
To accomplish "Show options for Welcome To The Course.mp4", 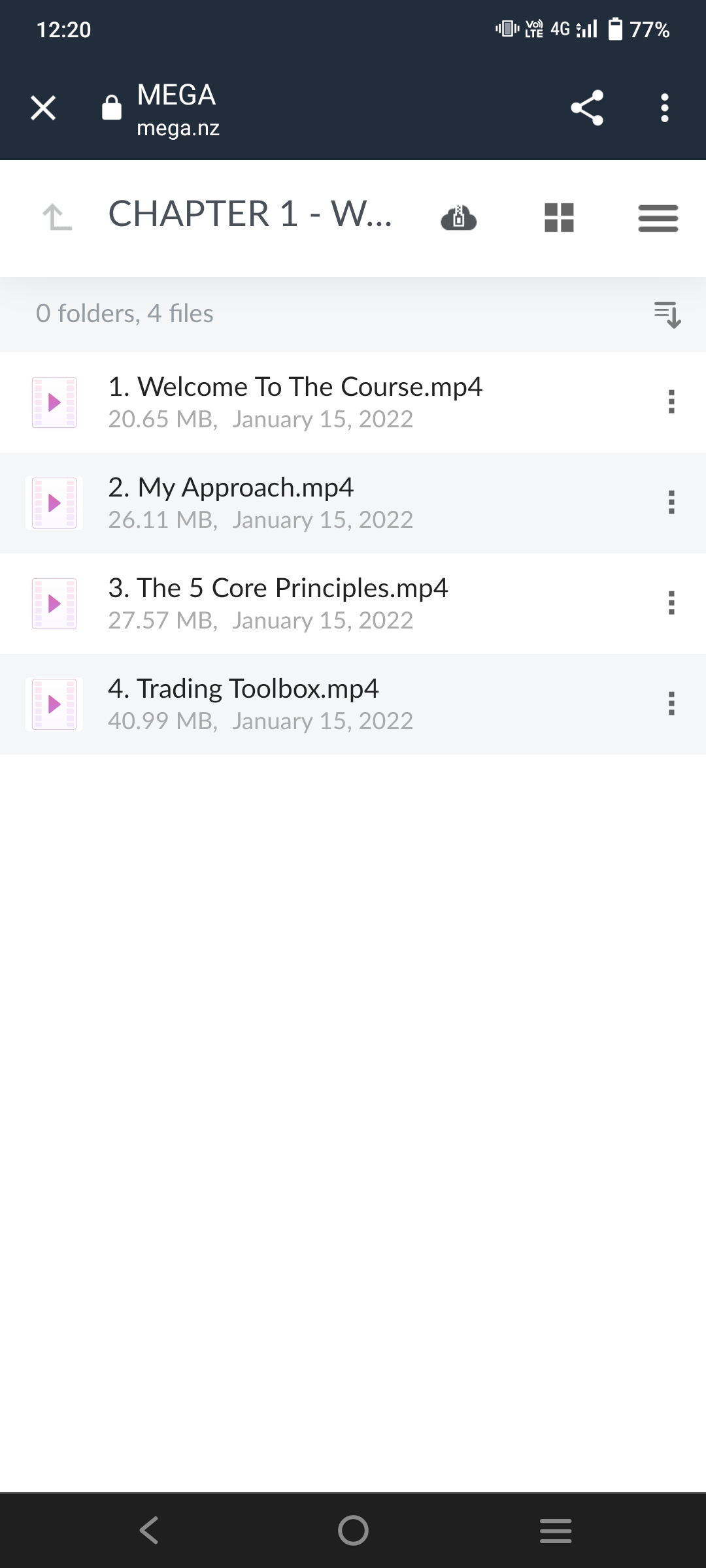I will pyautogui.click(x=671, y=402).
